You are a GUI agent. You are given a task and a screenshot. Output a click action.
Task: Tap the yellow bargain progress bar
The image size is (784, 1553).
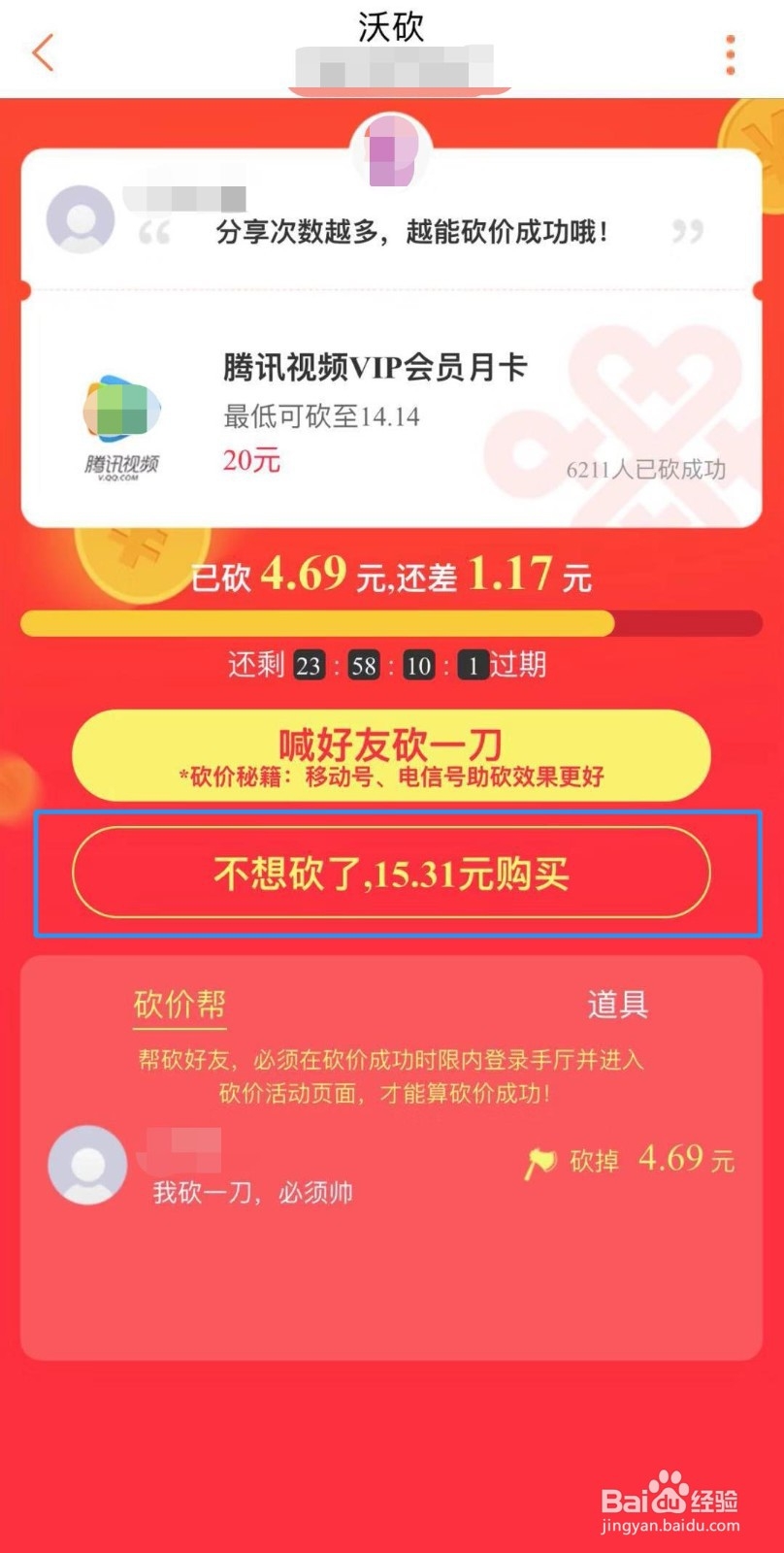coord(320,621)
